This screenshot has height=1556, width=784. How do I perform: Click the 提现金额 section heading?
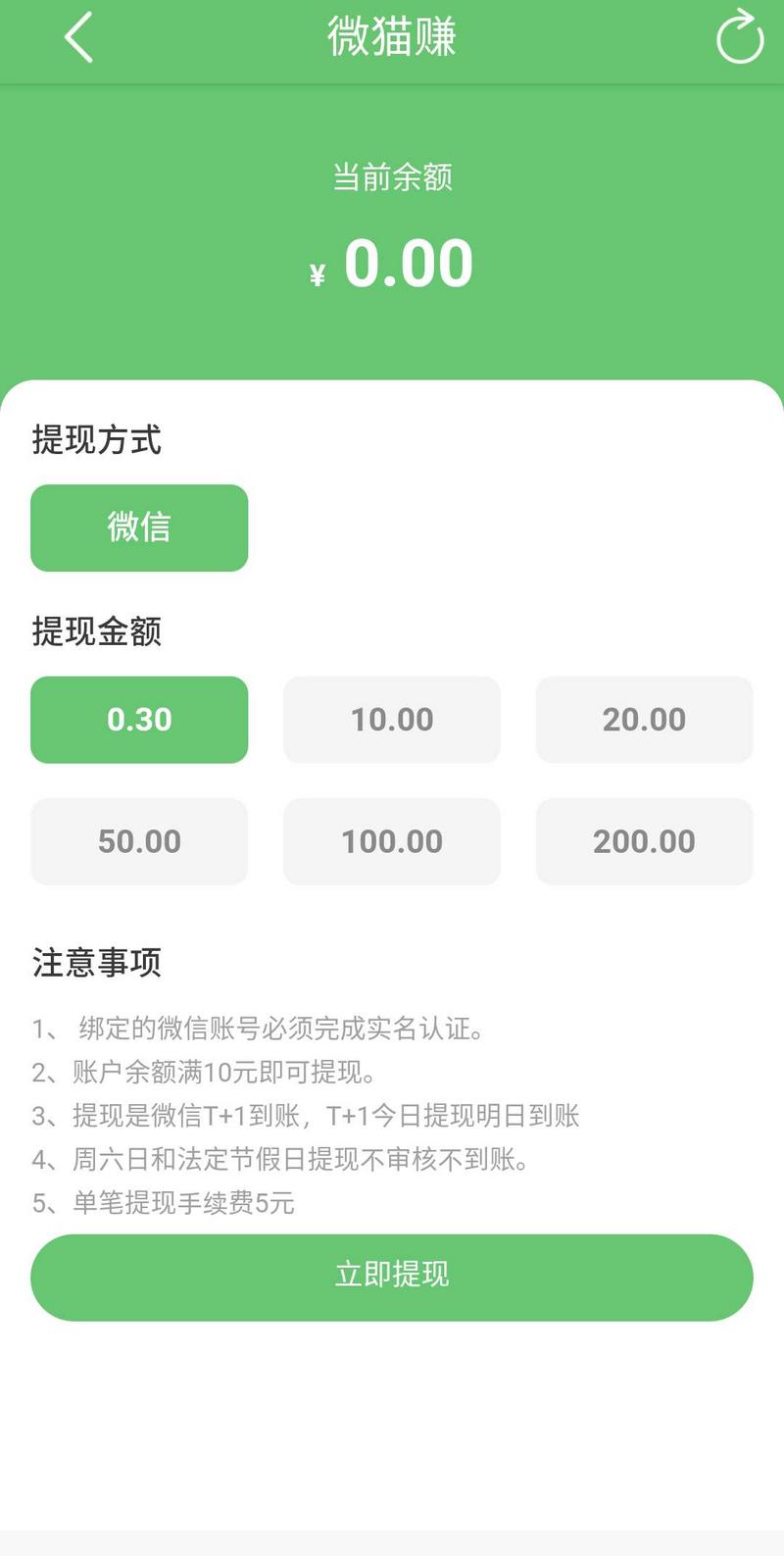(94, 633)
